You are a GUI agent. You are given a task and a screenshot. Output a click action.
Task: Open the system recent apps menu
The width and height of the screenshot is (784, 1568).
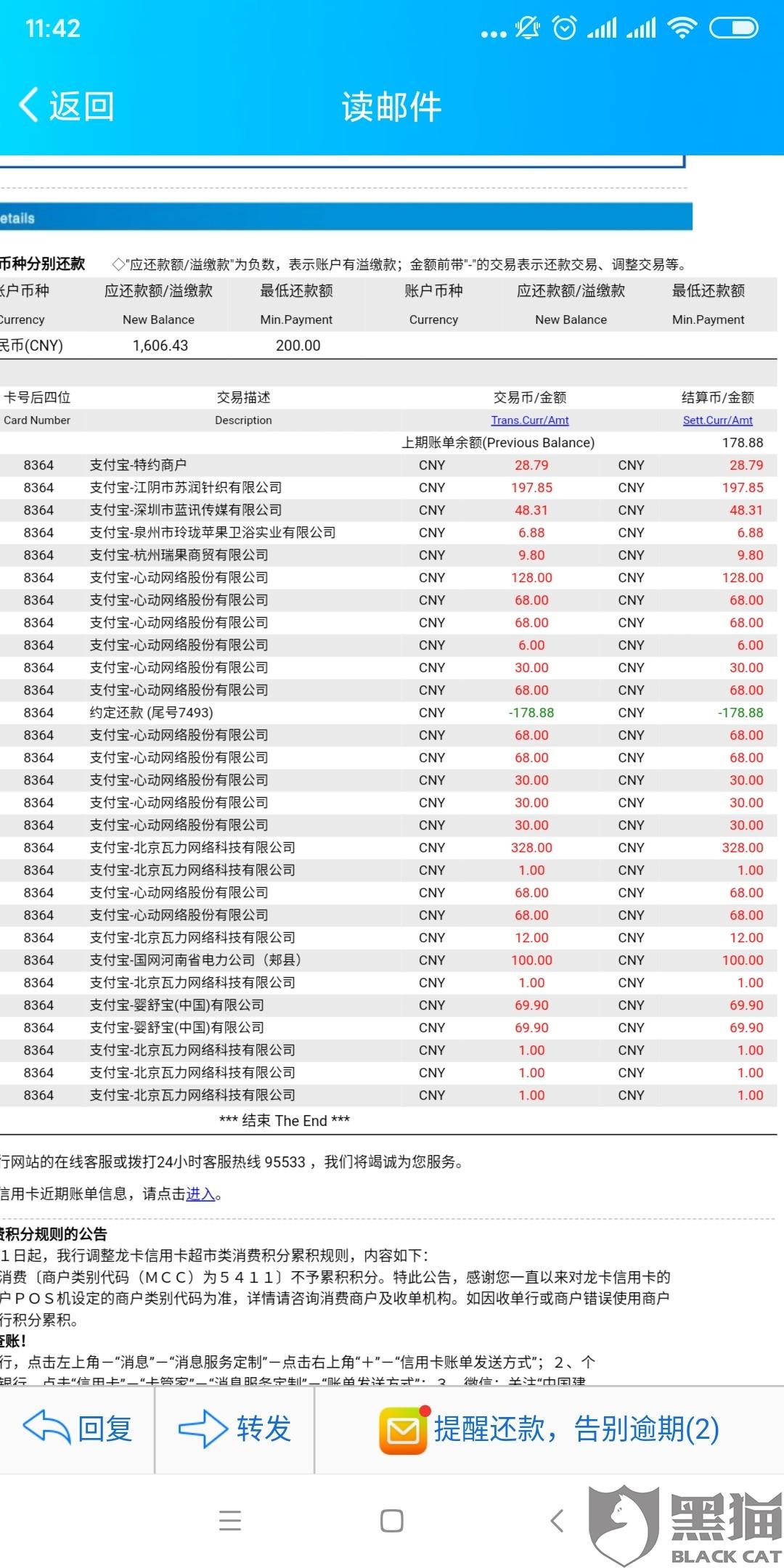click(x=230, y=1520)
